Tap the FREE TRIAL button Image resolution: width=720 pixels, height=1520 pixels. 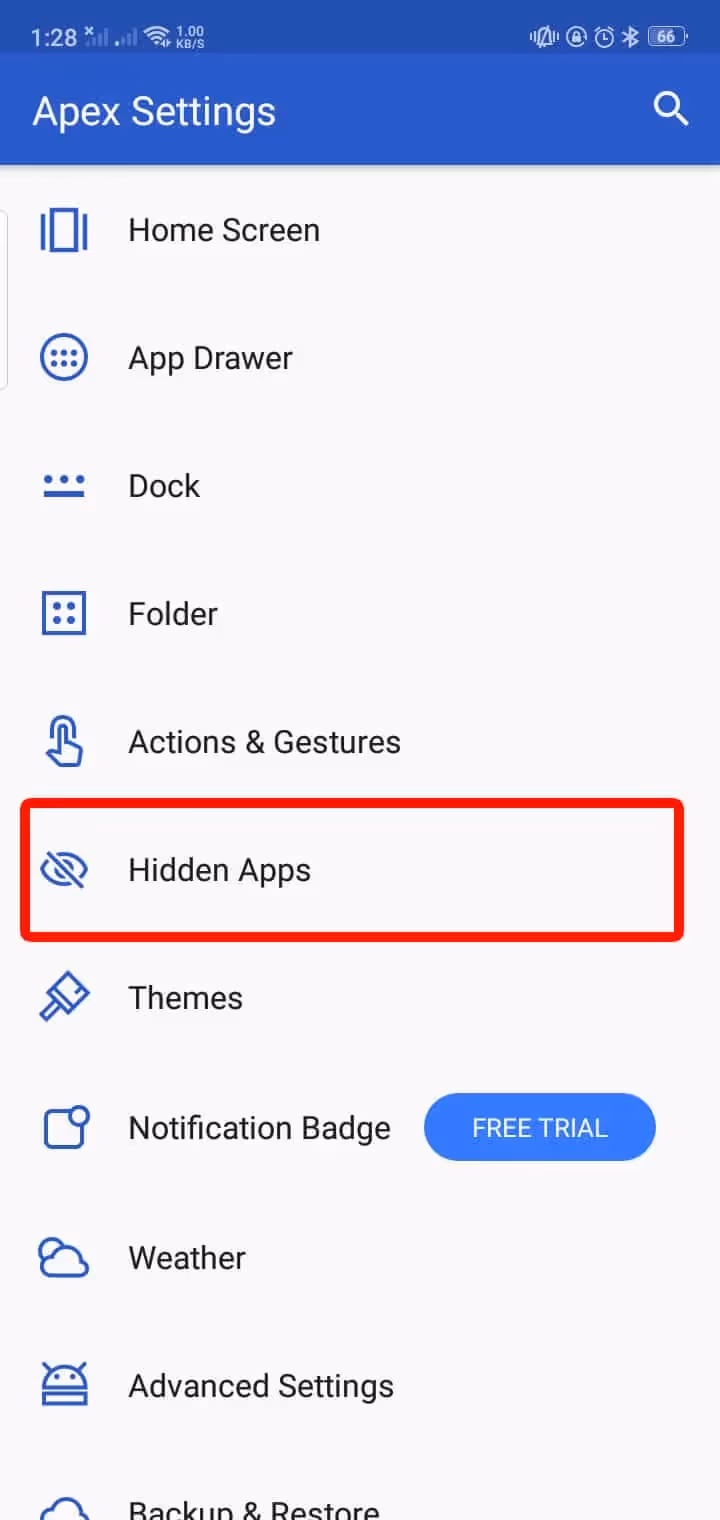pos(539,1127)
